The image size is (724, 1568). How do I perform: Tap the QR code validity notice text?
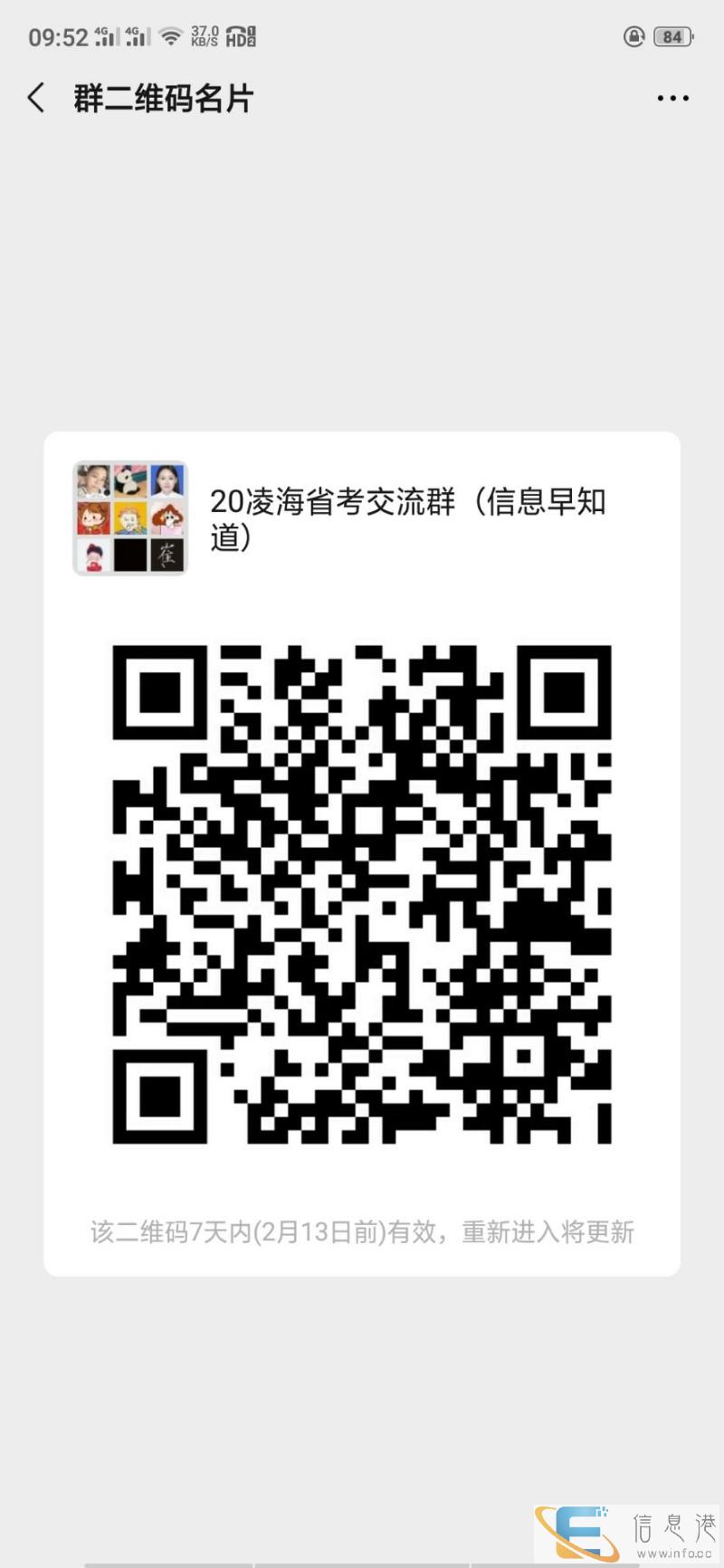click(x=362, y=1231)
